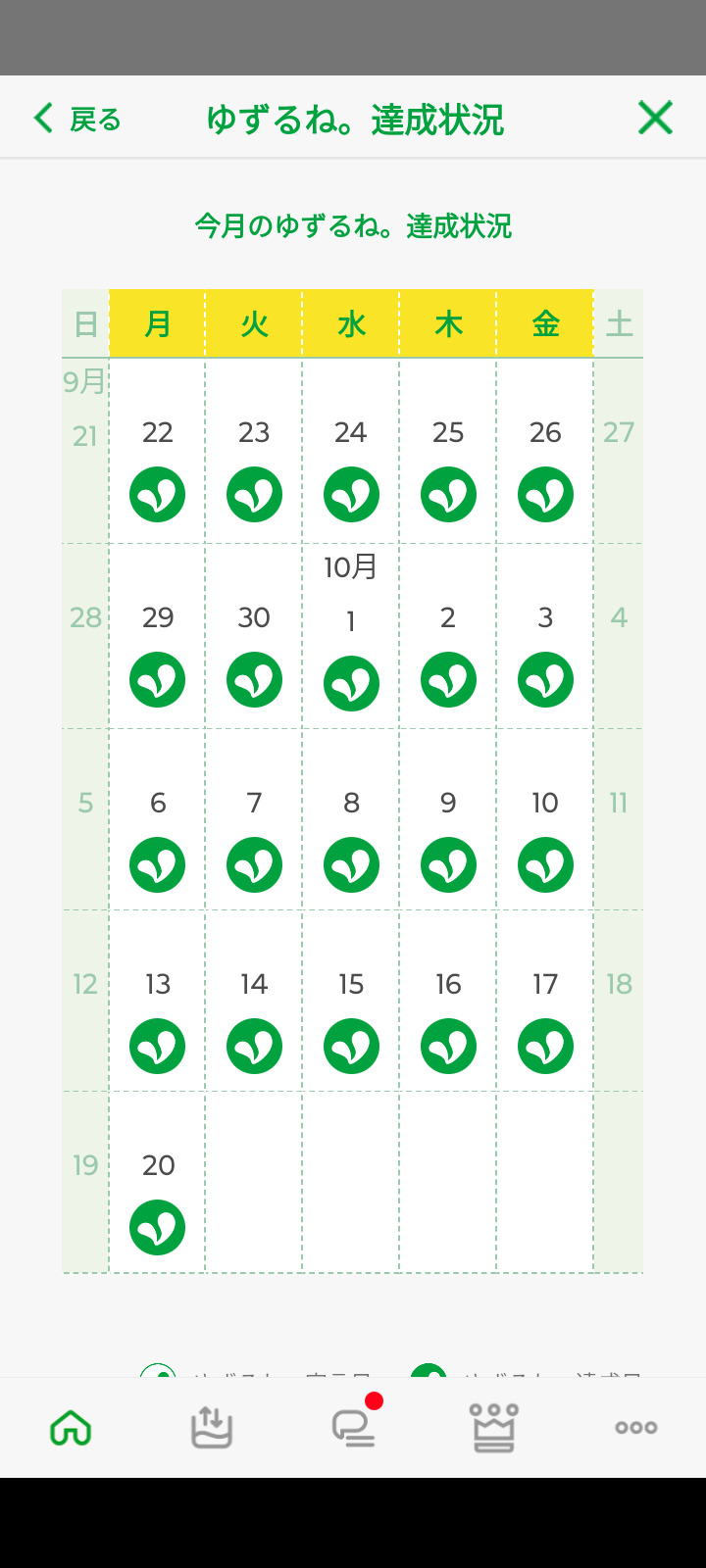
Task: Open the crown ranking tab
Action: [x=494, y=1428]
